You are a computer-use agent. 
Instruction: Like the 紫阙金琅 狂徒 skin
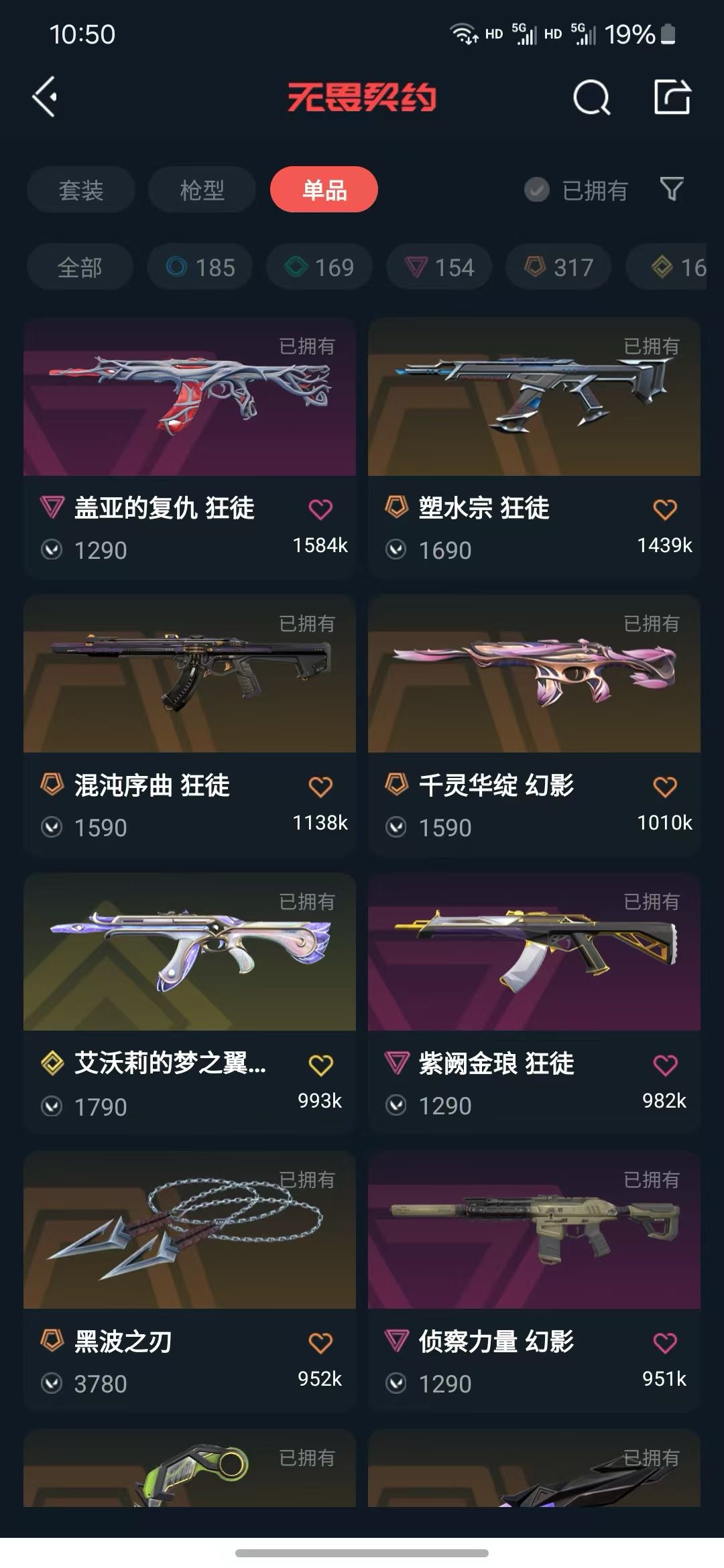click(665, 1065)
